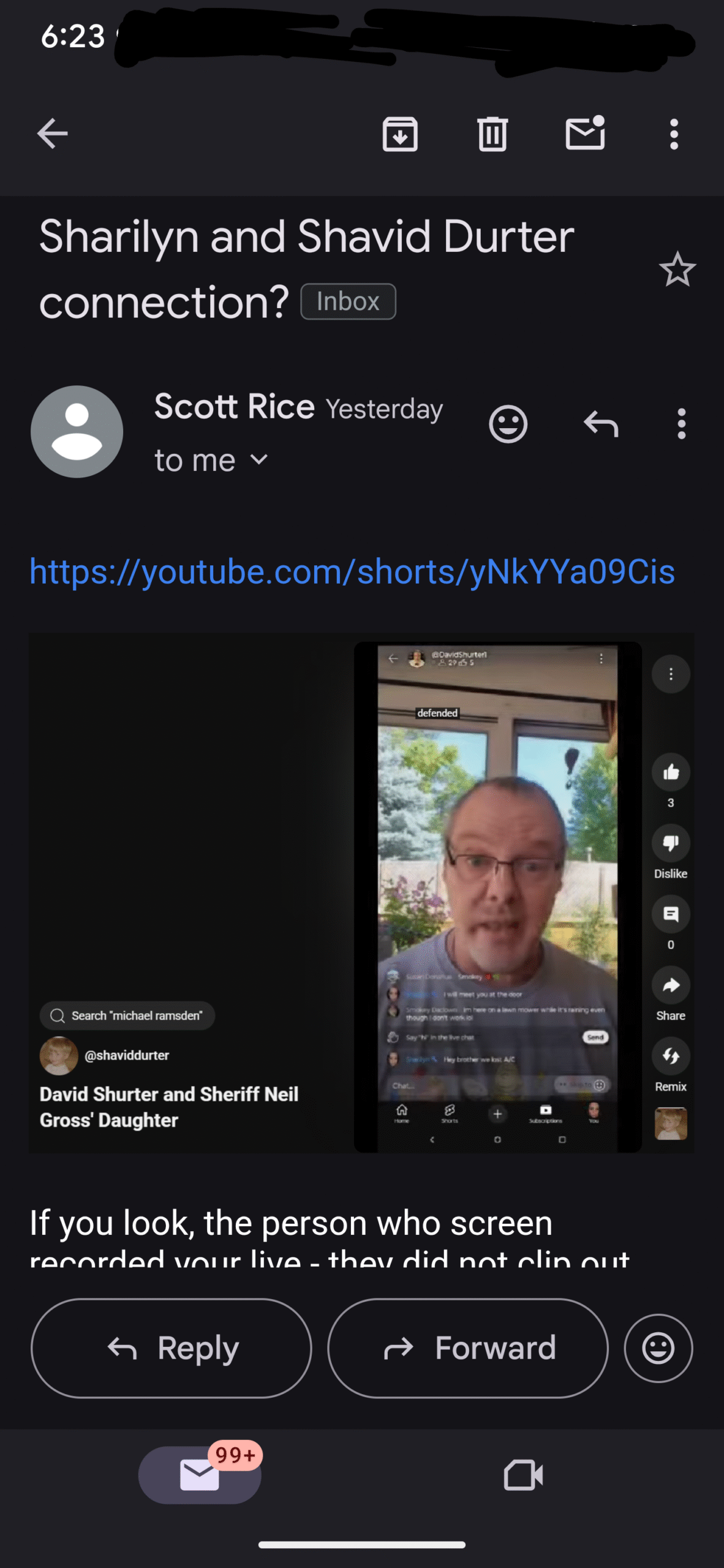Viewport: 724px width, 1568px height.
Task: Mark this email as unread
Action: [586, 132]
